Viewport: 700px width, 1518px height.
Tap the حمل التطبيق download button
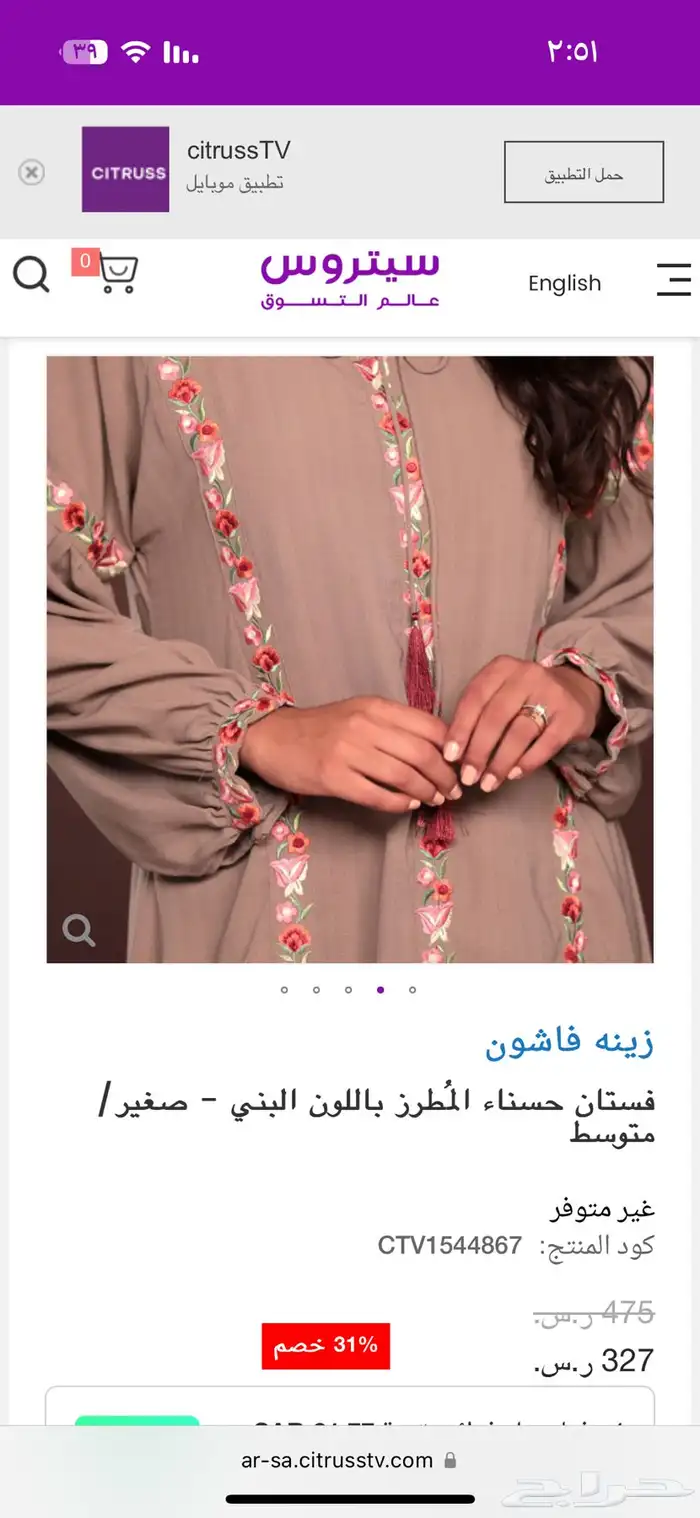583,173
